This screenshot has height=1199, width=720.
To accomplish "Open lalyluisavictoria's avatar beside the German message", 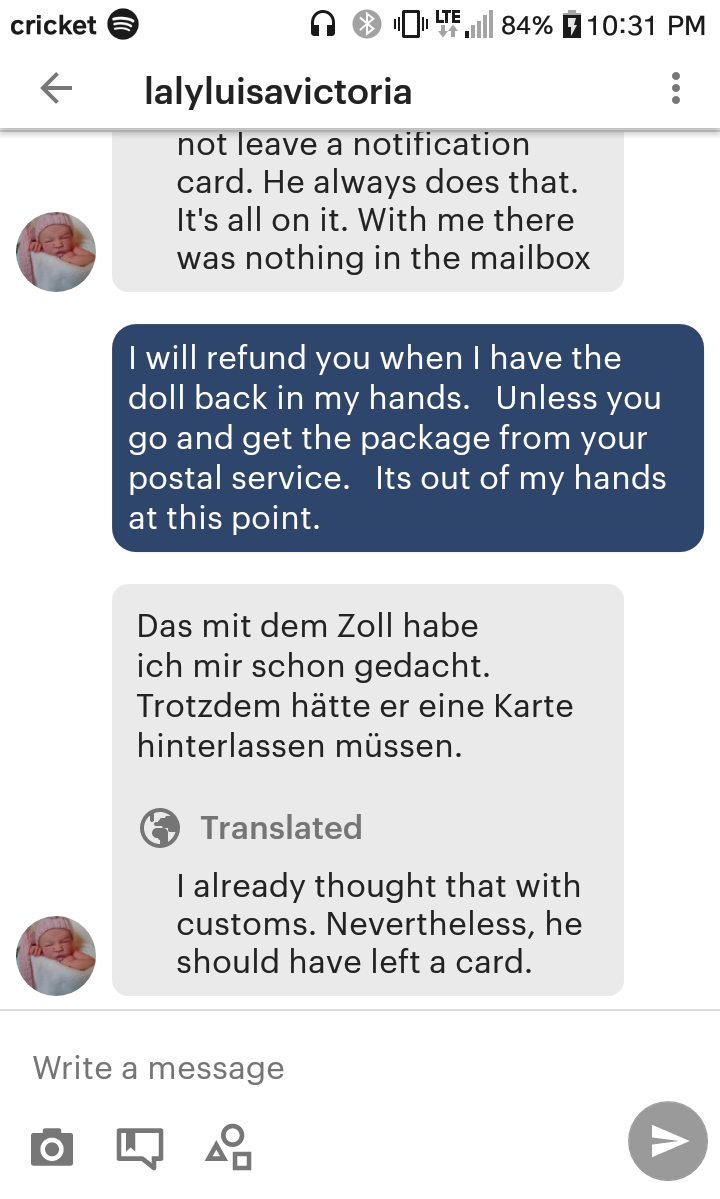I will [x=56, y=955].
